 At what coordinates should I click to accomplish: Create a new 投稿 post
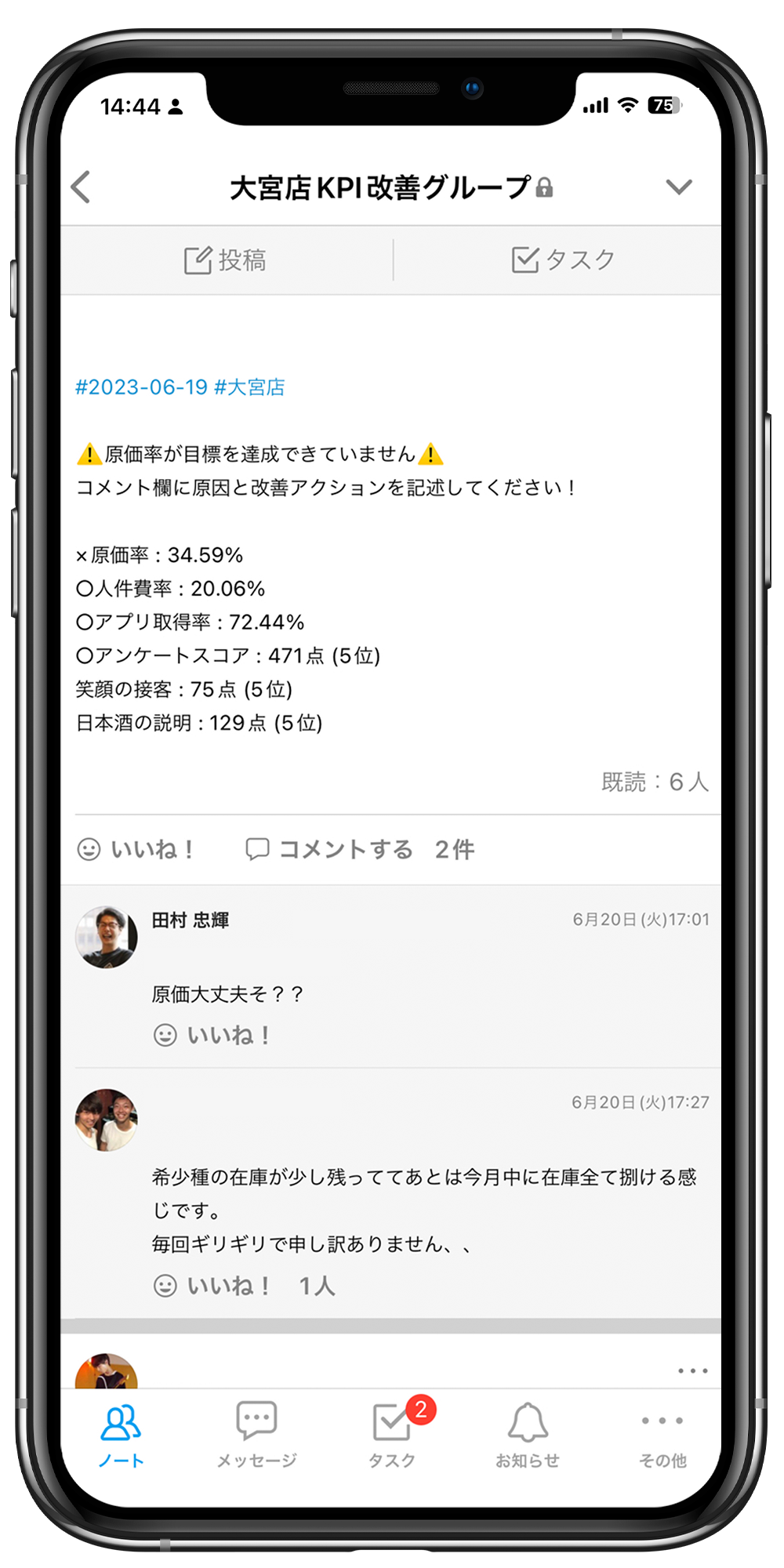click(226, 260)
